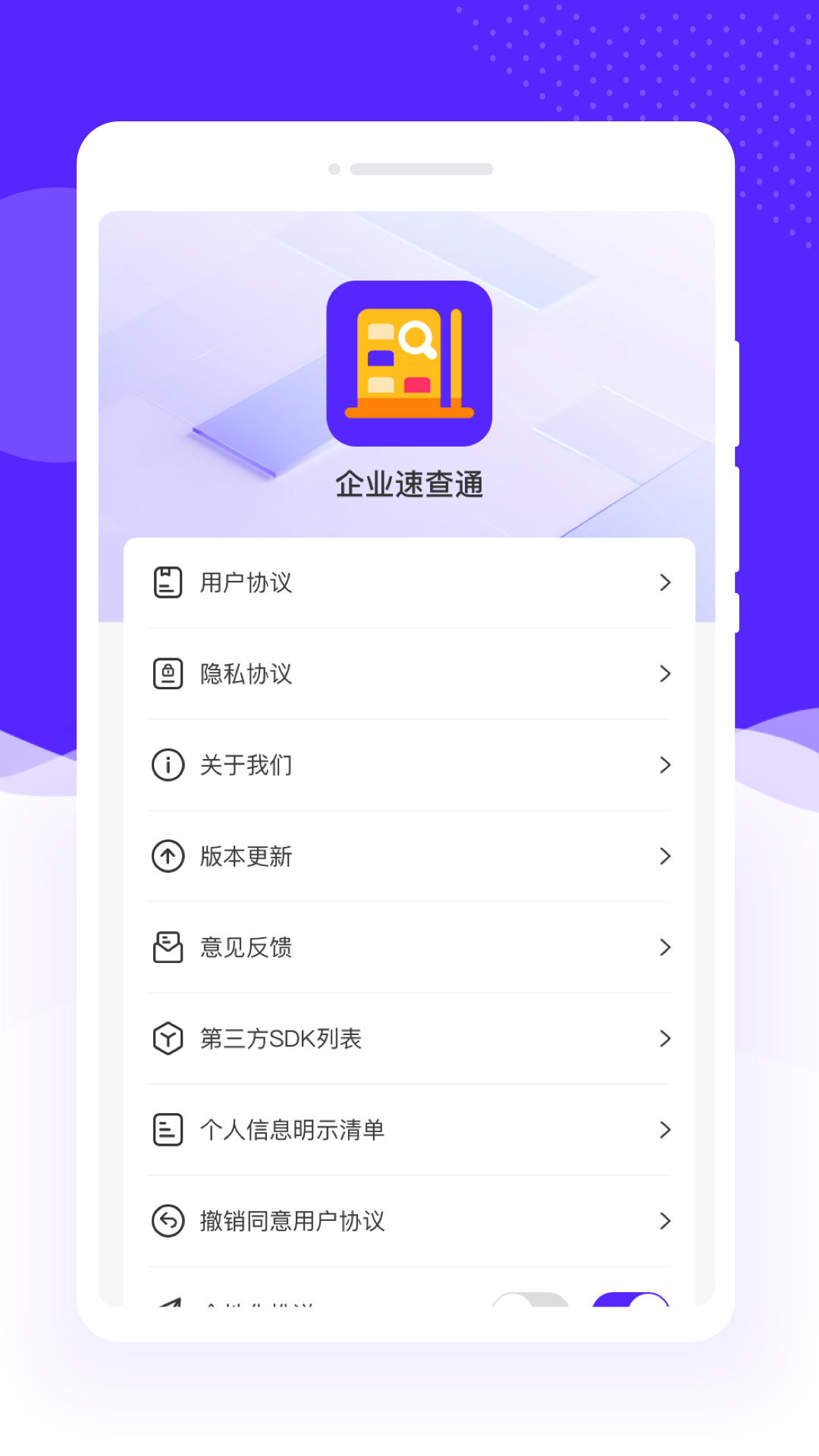Click the undo icon for 撤销同意用户协议
The width and height of the screenshot is (819, 1456).
point(168,1221)
